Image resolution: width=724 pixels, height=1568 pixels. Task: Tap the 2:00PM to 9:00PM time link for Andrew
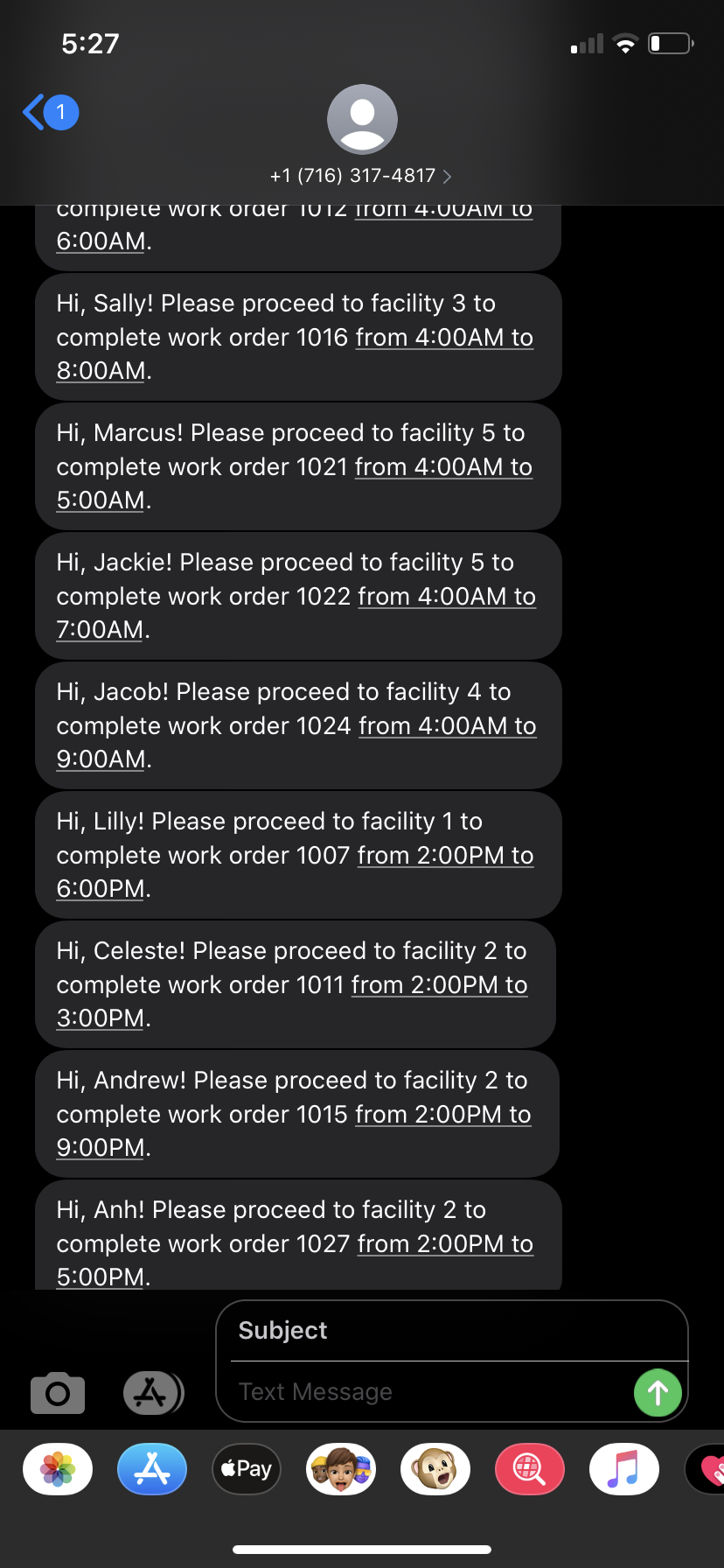point(443,1115)
